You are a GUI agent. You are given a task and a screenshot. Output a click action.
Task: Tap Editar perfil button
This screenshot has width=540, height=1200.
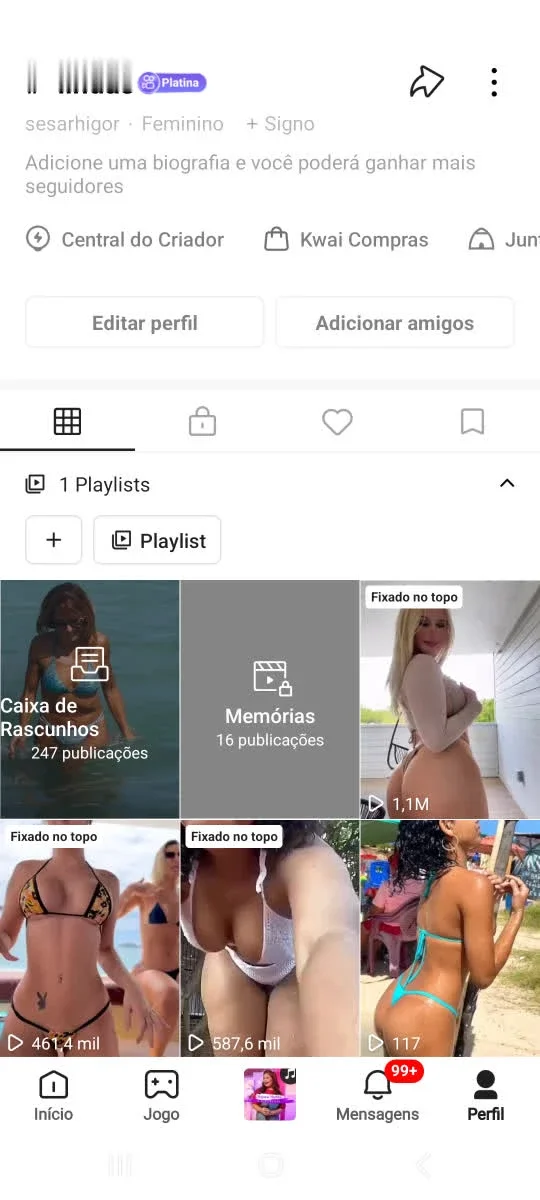click(x=145, y=323)
